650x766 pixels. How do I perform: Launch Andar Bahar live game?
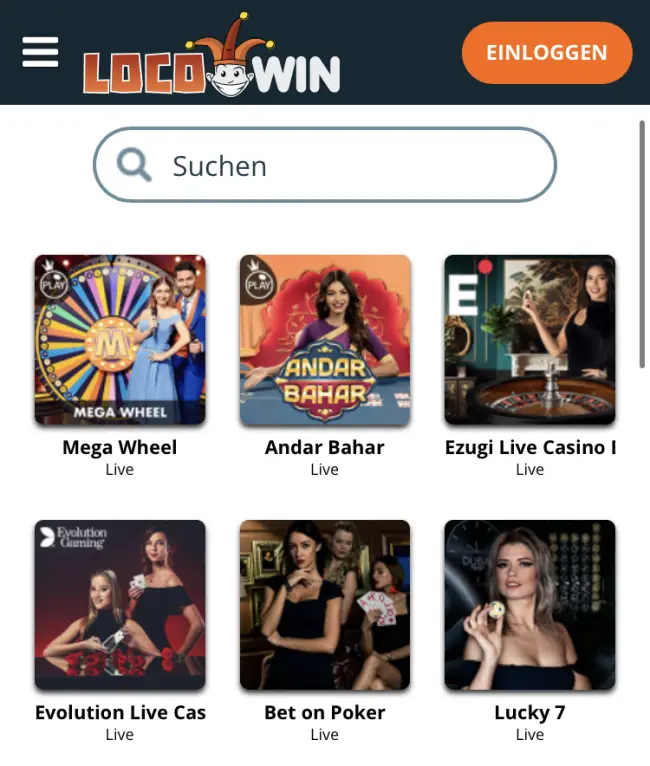(x=325, y=340)
